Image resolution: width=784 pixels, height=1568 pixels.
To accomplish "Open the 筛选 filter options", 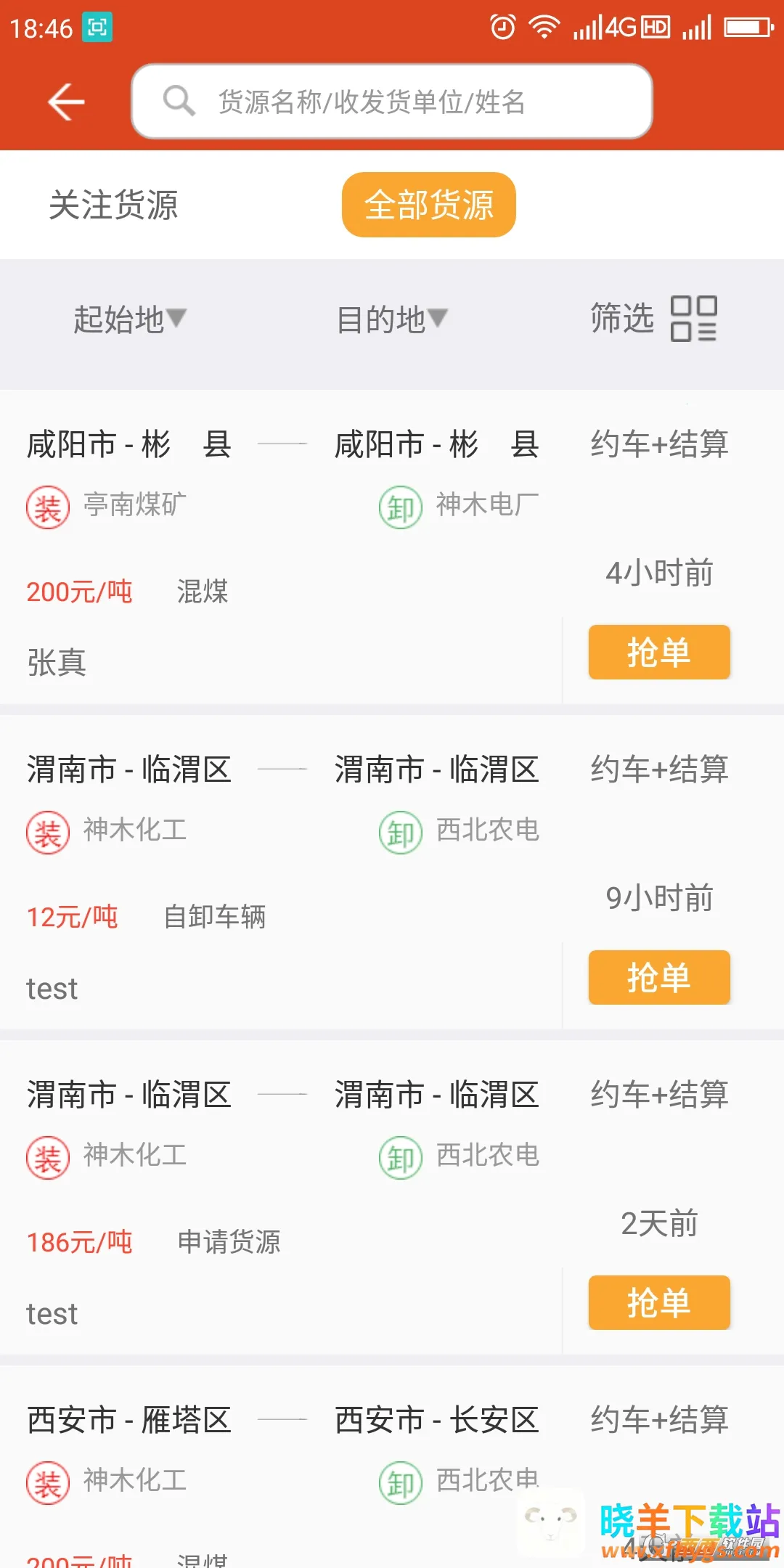I will coord(653,318).
